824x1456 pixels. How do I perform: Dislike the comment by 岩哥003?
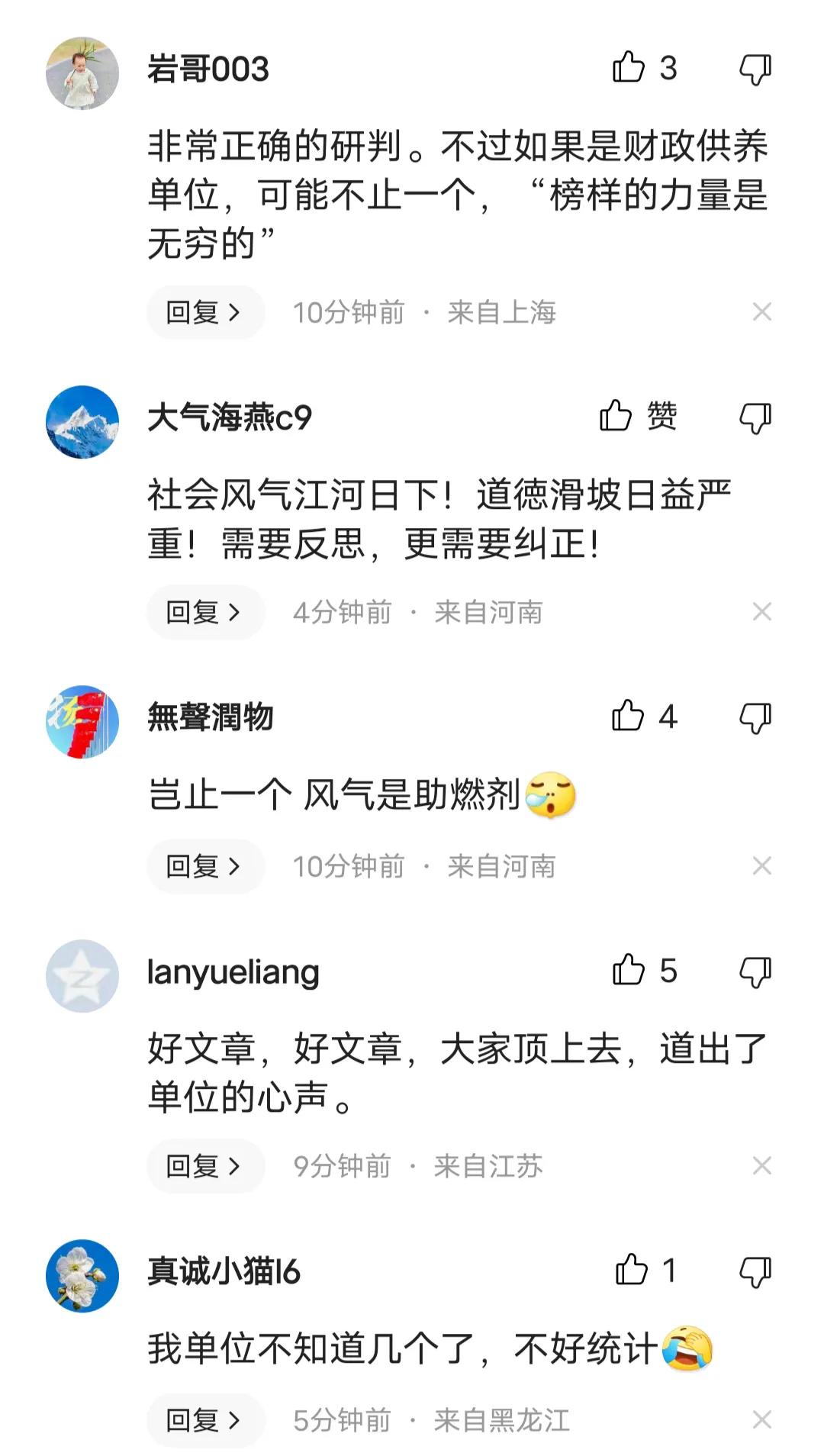(x=755, y=69)
